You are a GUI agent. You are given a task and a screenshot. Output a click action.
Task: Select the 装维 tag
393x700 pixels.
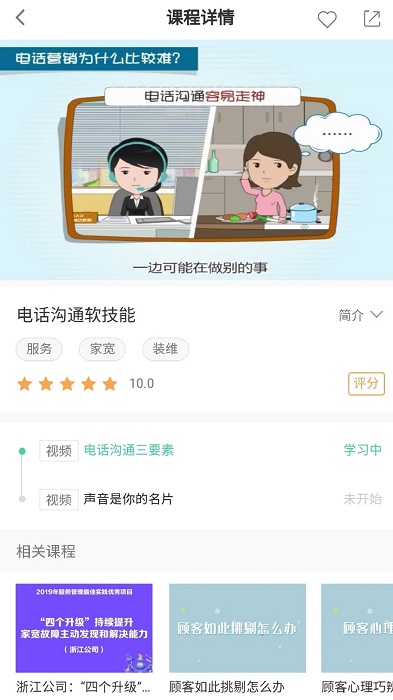[x=165, y=349]
